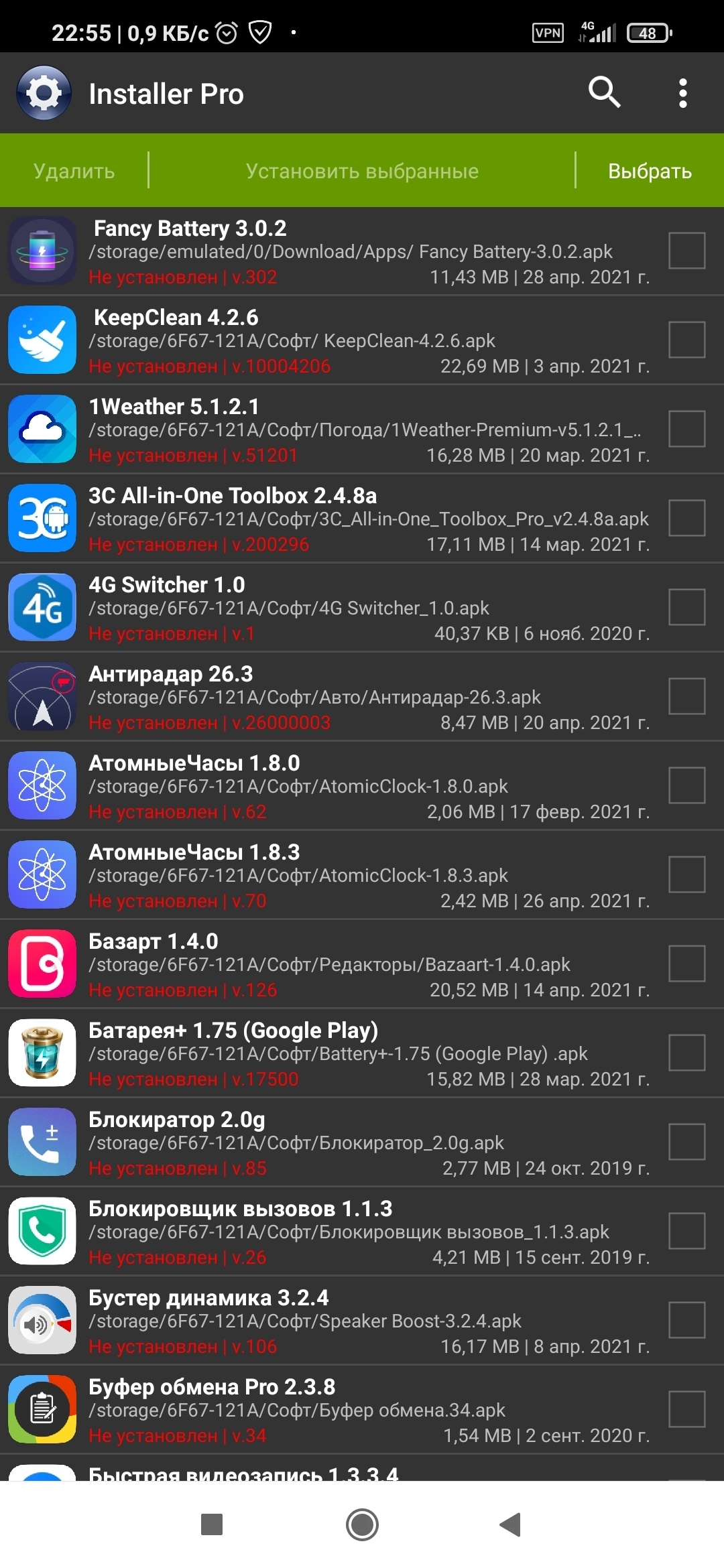Tap the Выбрать button
This screenshot has width=724, height=1568.
[x=650, y=171]
